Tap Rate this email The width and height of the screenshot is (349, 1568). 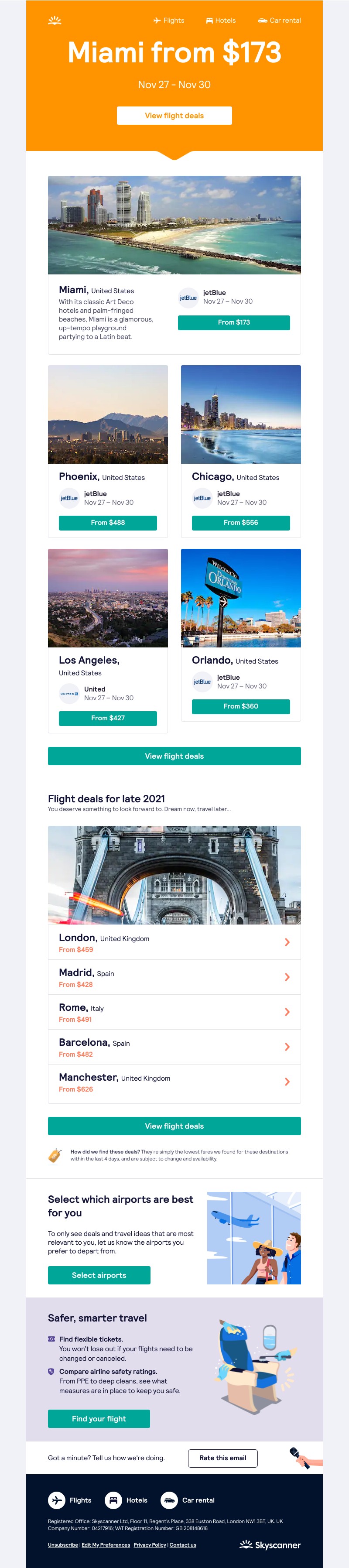(222, 1458)
